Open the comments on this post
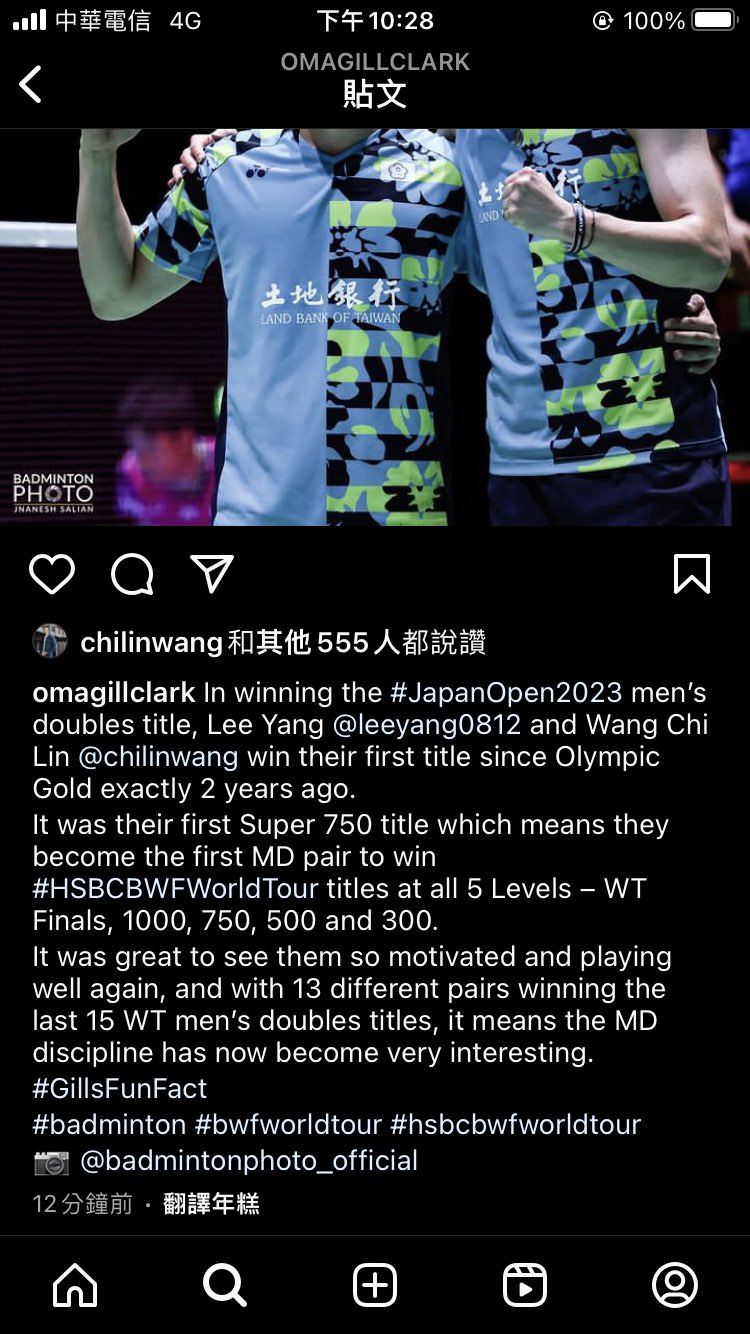Screen dimensions: 750x1334 point(132,574)
